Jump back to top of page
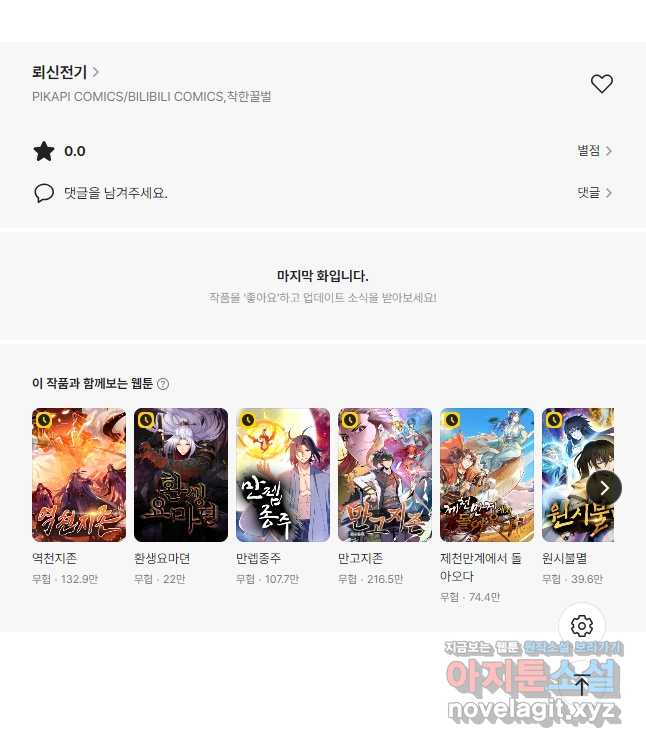The height and width of the screenshot is (748, 646). click(x=582, y=686)
